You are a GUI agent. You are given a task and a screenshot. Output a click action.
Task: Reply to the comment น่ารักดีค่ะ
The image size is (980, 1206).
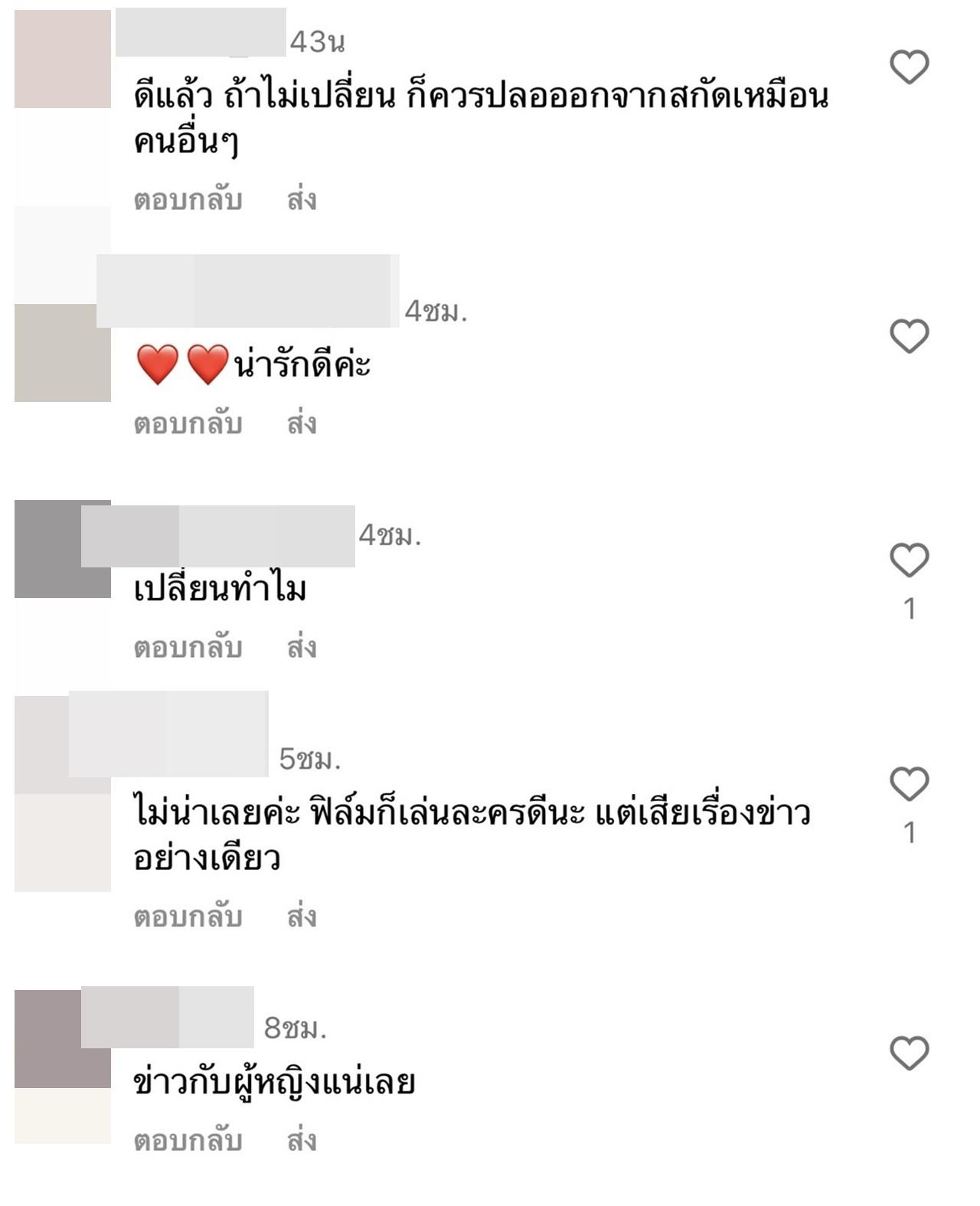click(x=188, y=423)
